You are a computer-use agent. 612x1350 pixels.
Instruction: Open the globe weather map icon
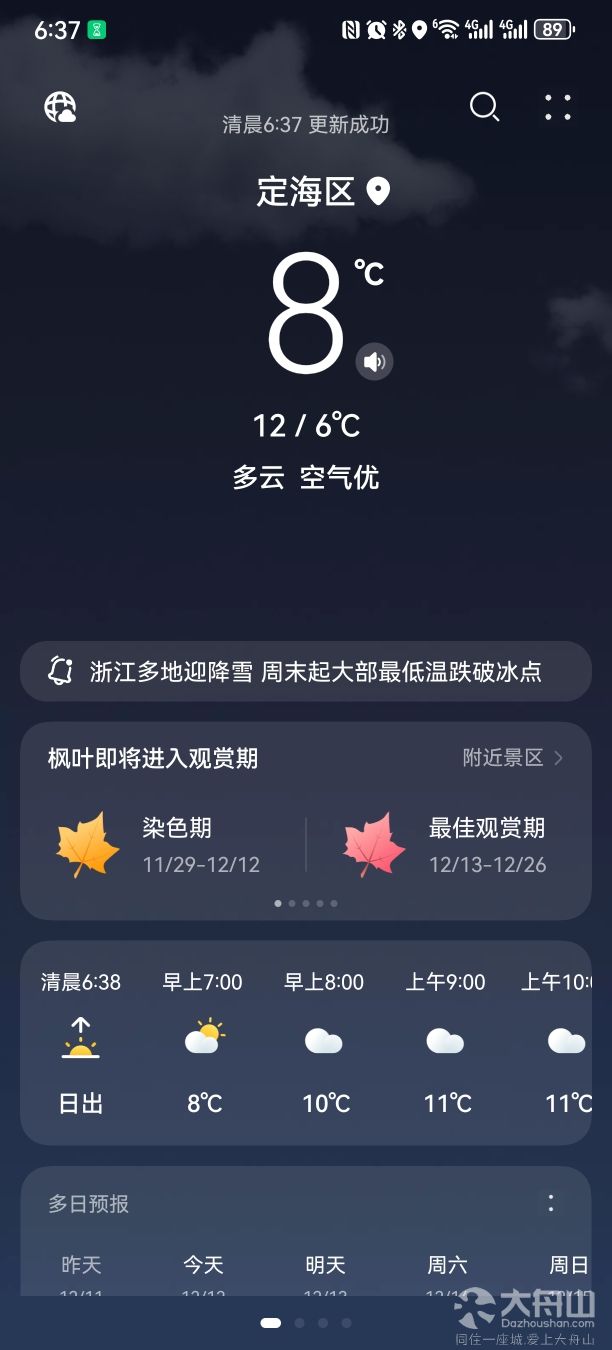point(60,107)
